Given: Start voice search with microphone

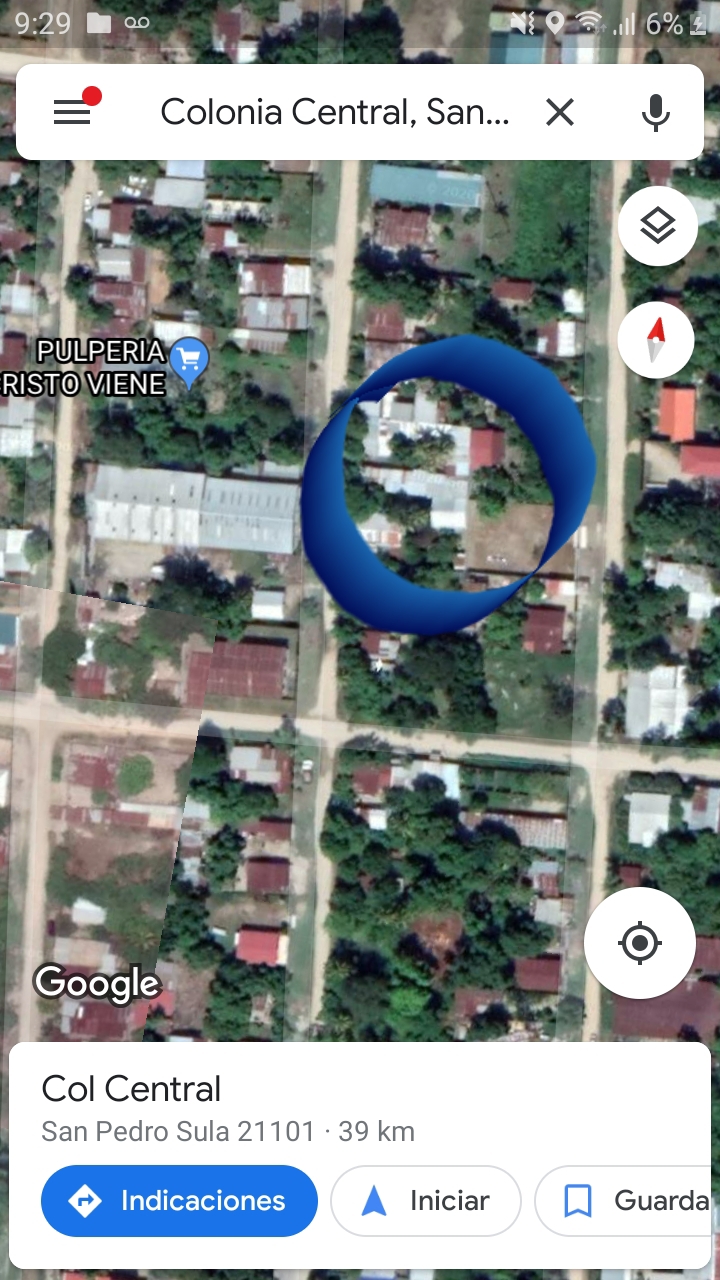Looking at the screenshot, I should [x=655, y=112].
